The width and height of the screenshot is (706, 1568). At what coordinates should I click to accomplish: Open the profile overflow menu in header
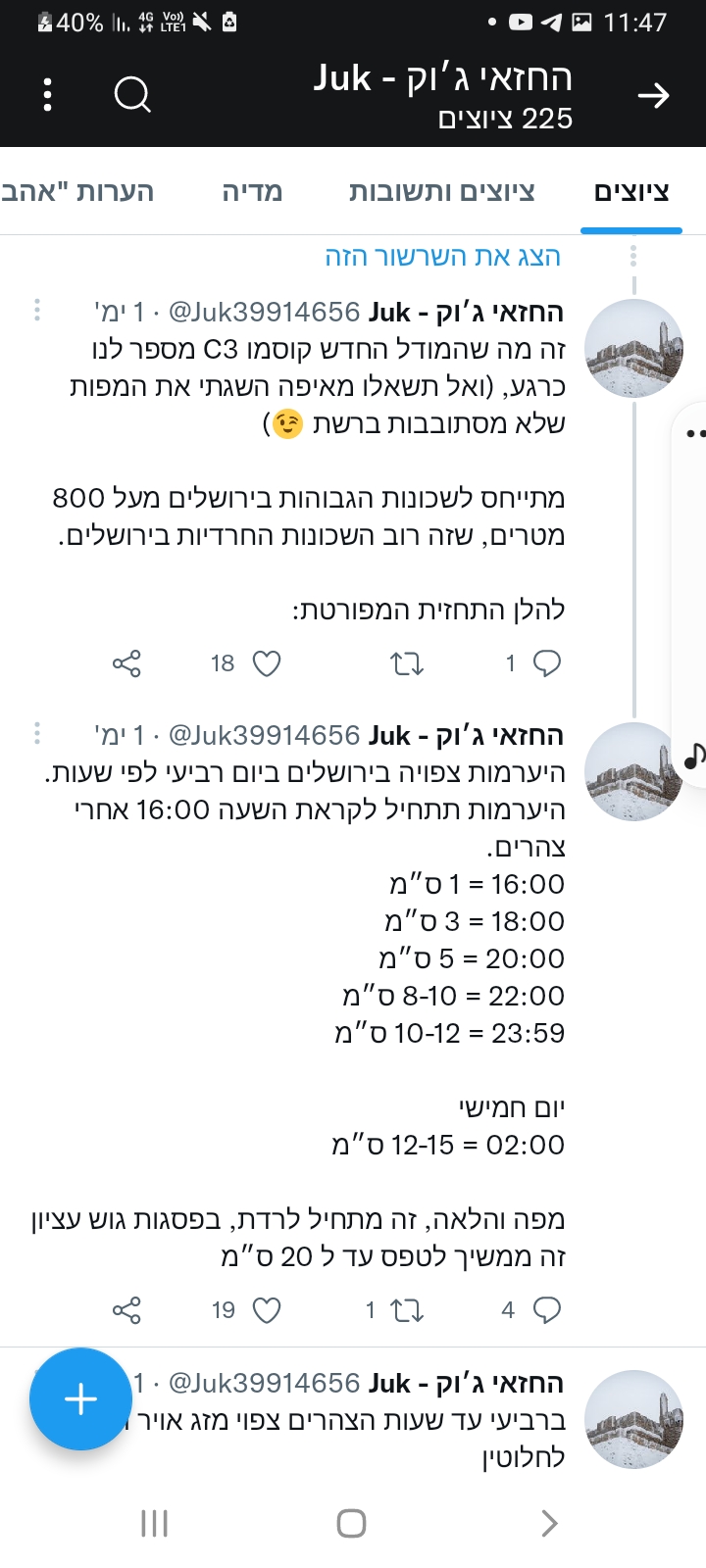tap(48, 95)
